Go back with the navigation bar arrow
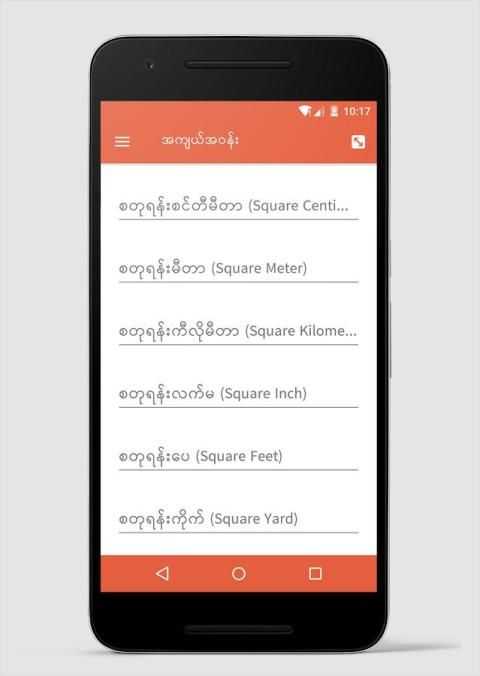Image resolution: width=480 pixels, height=676 pixels. click(x=162, y=573)
